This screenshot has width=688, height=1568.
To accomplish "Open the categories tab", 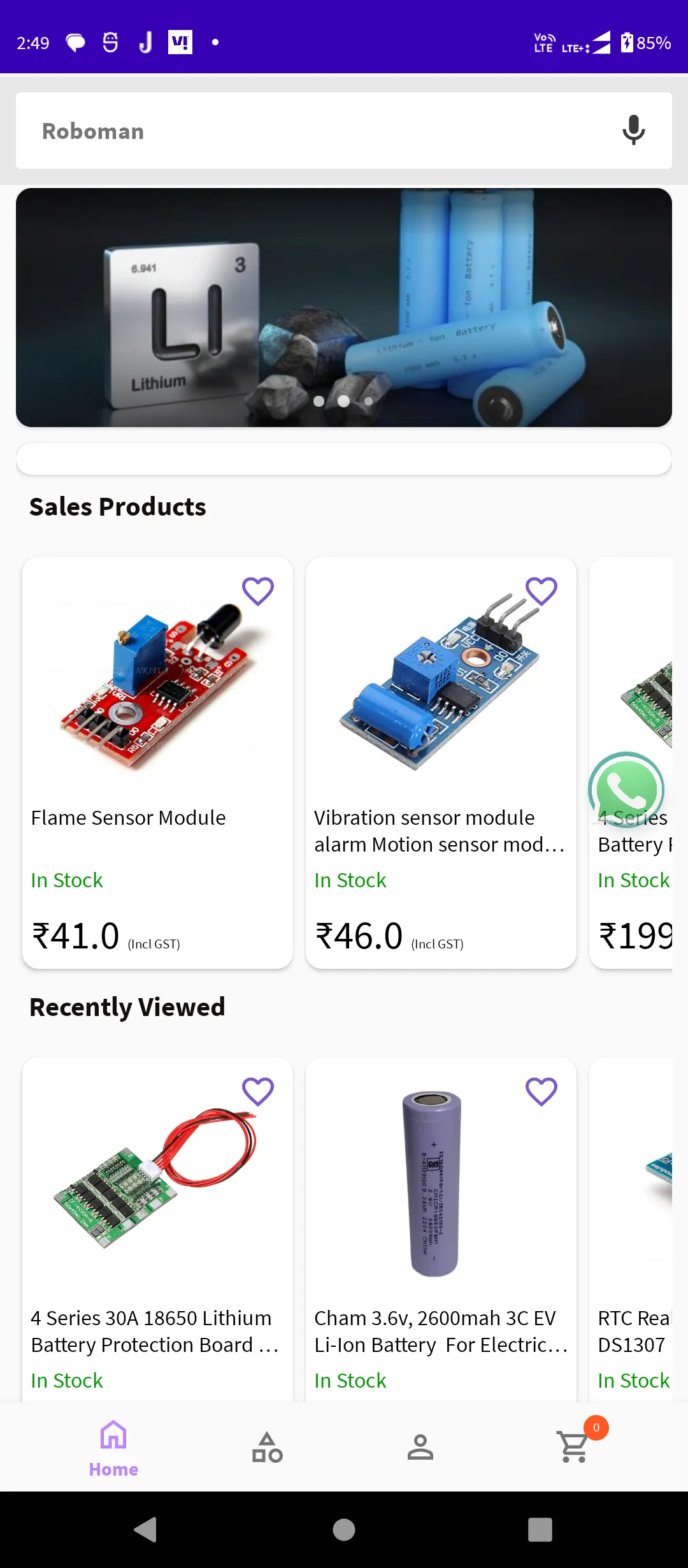I will 268,1448.
